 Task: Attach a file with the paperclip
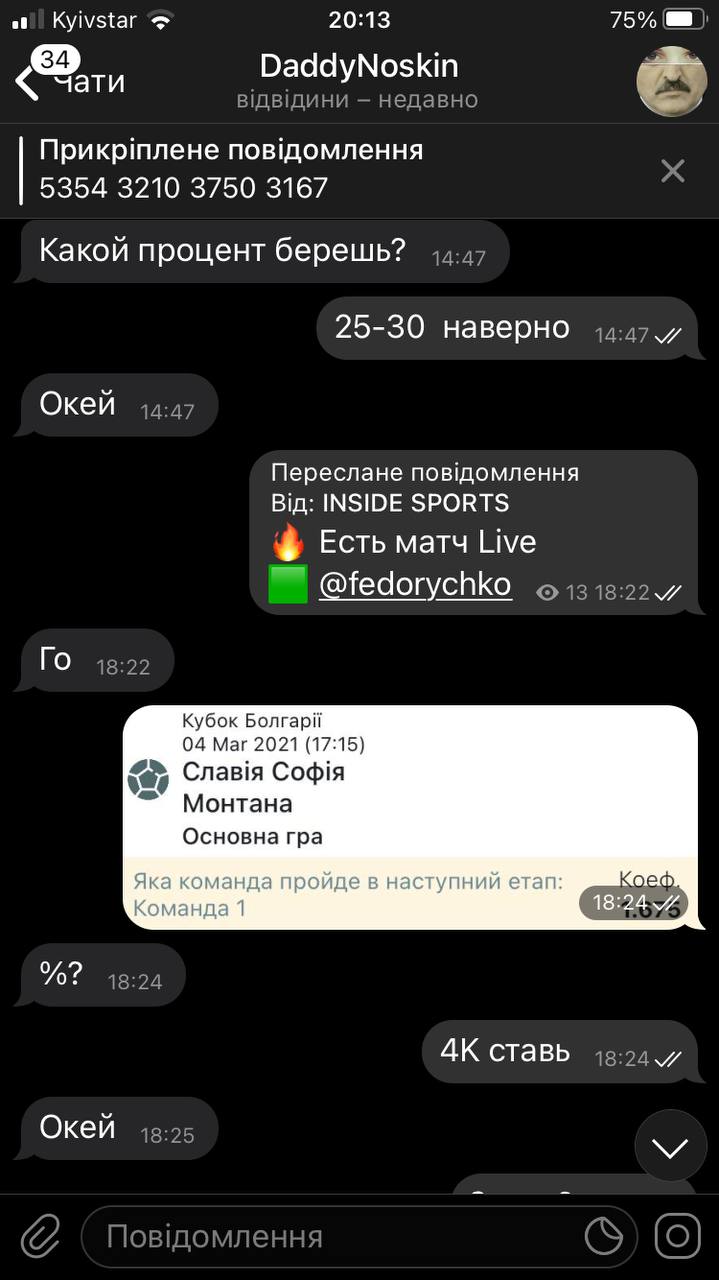[40, 1236]
